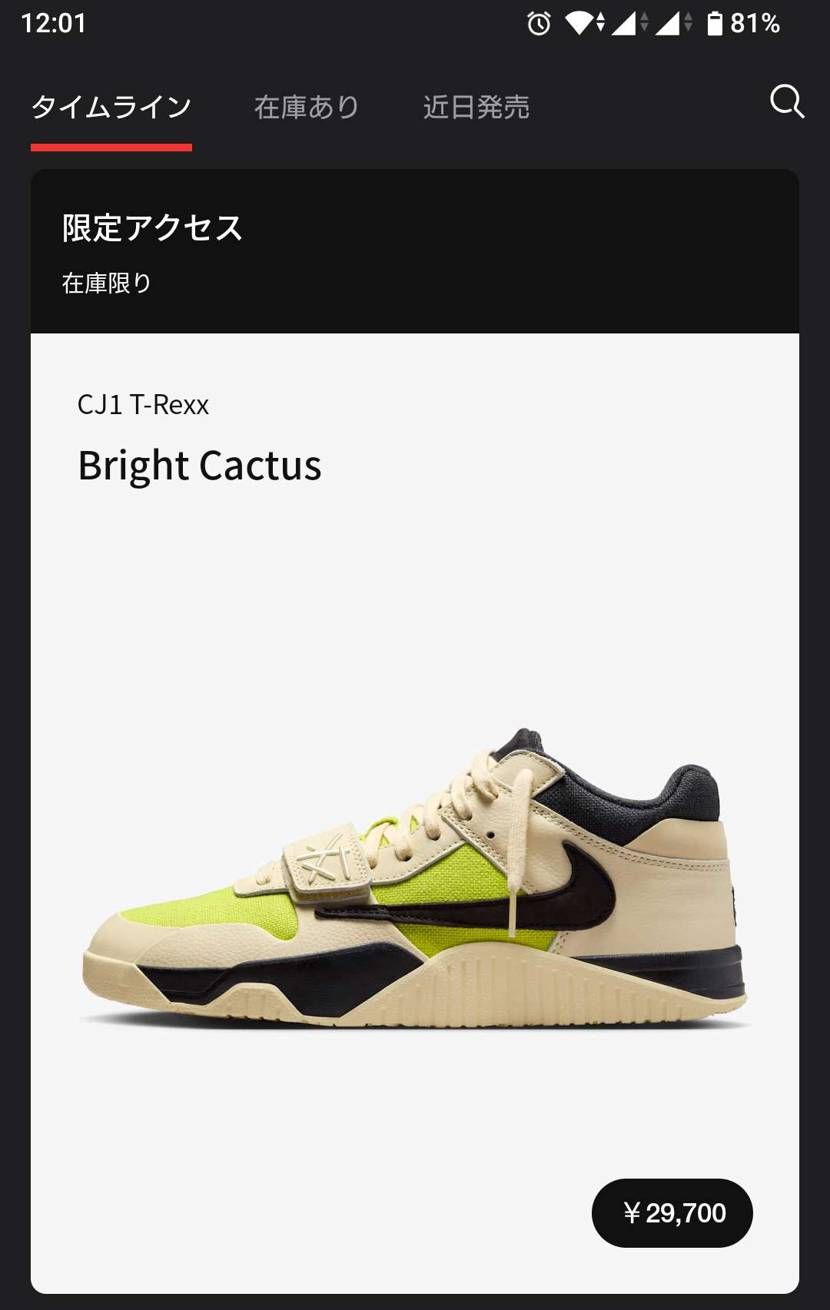Open the Bright Cactus product title

(x=199, y=465)
